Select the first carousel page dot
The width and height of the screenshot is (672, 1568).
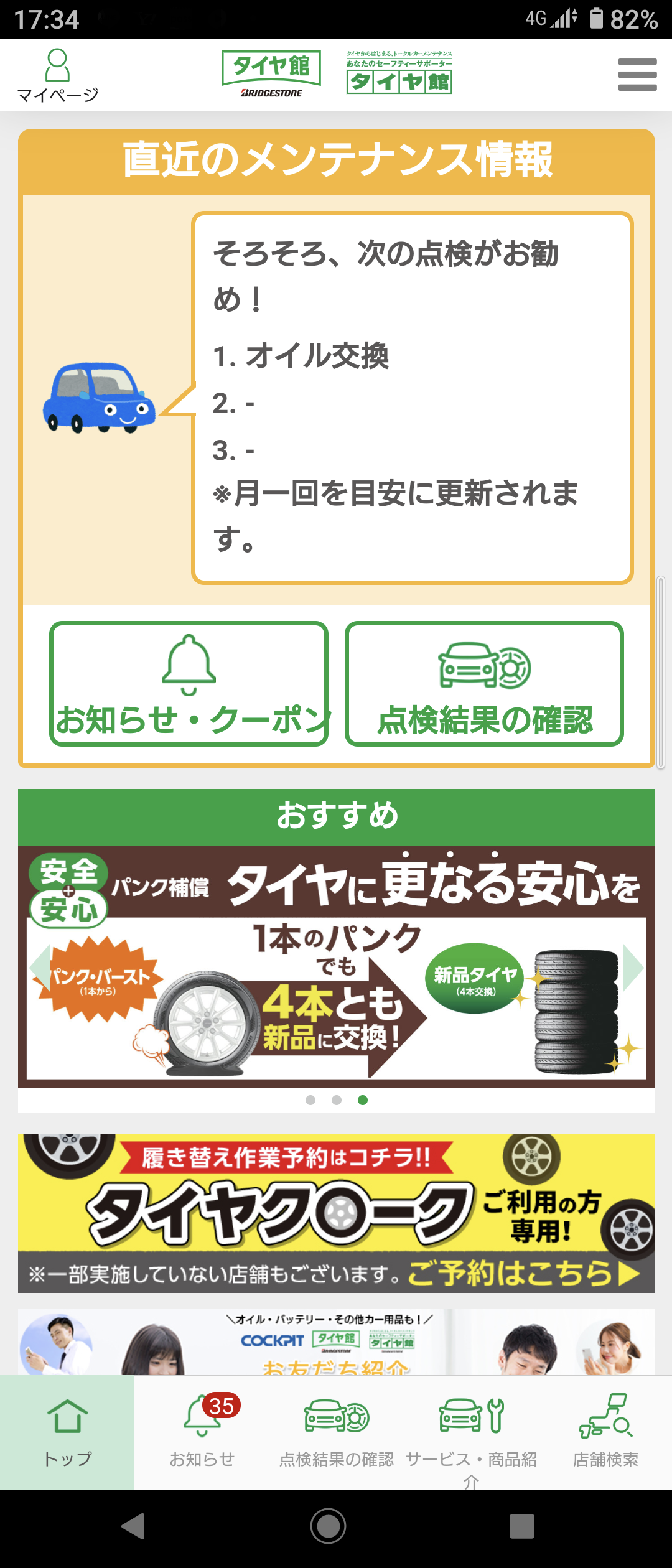(x=310, y=1100)
